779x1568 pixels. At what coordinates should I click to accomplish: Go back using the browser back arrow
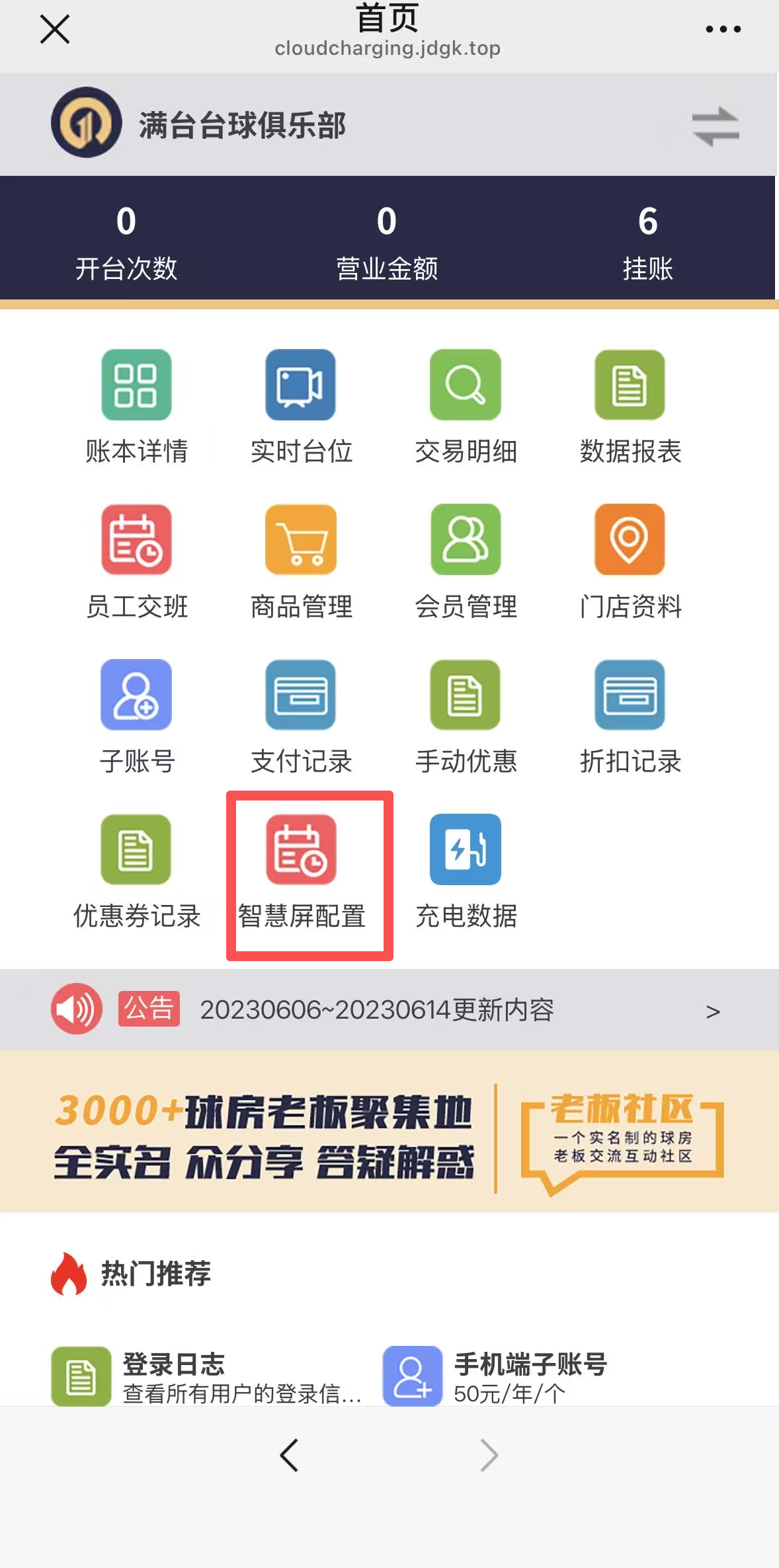click(289, 1456)
